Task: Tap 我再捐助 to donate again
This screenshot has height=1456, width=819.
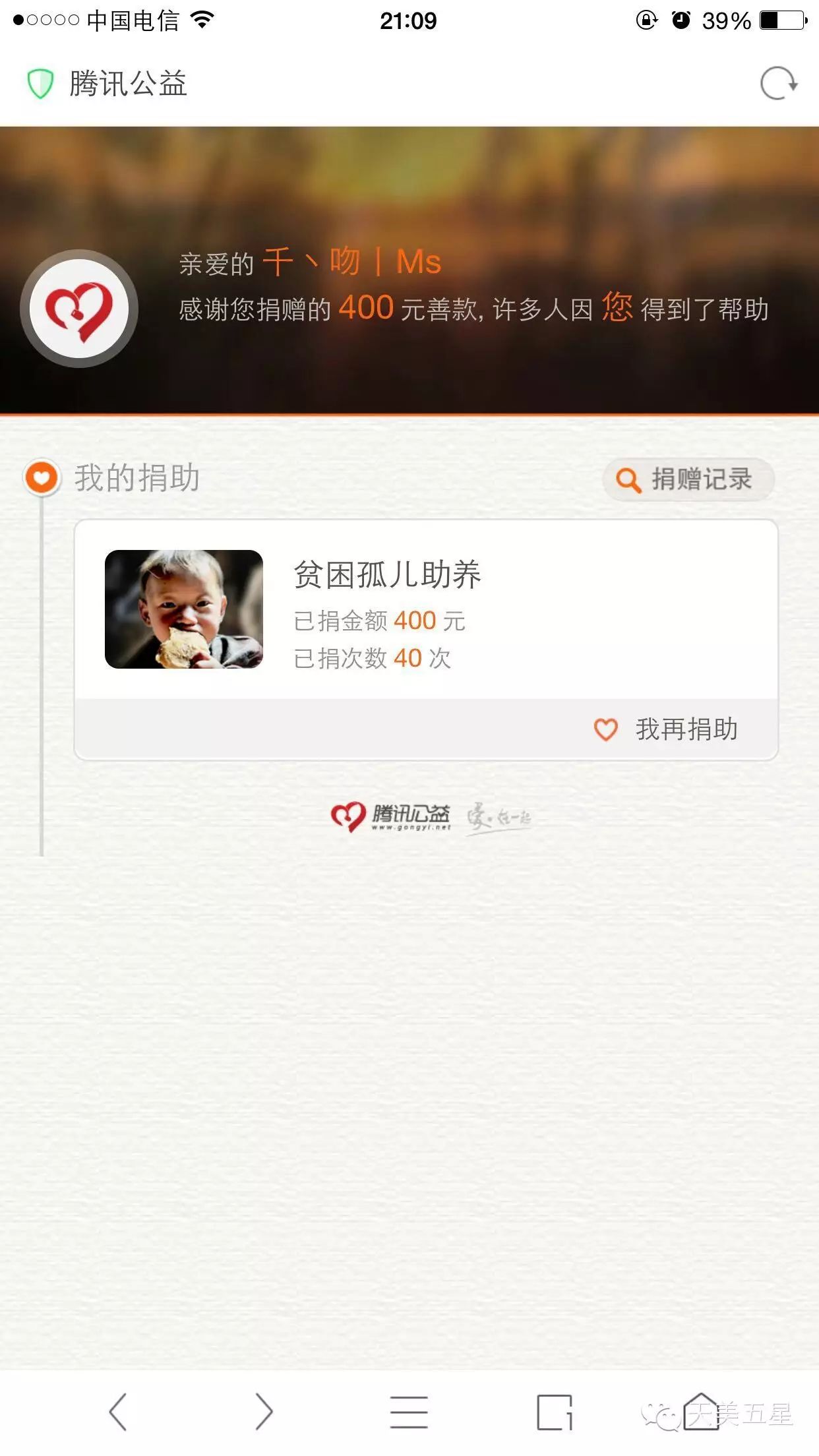Action: [x=666, y=729]
